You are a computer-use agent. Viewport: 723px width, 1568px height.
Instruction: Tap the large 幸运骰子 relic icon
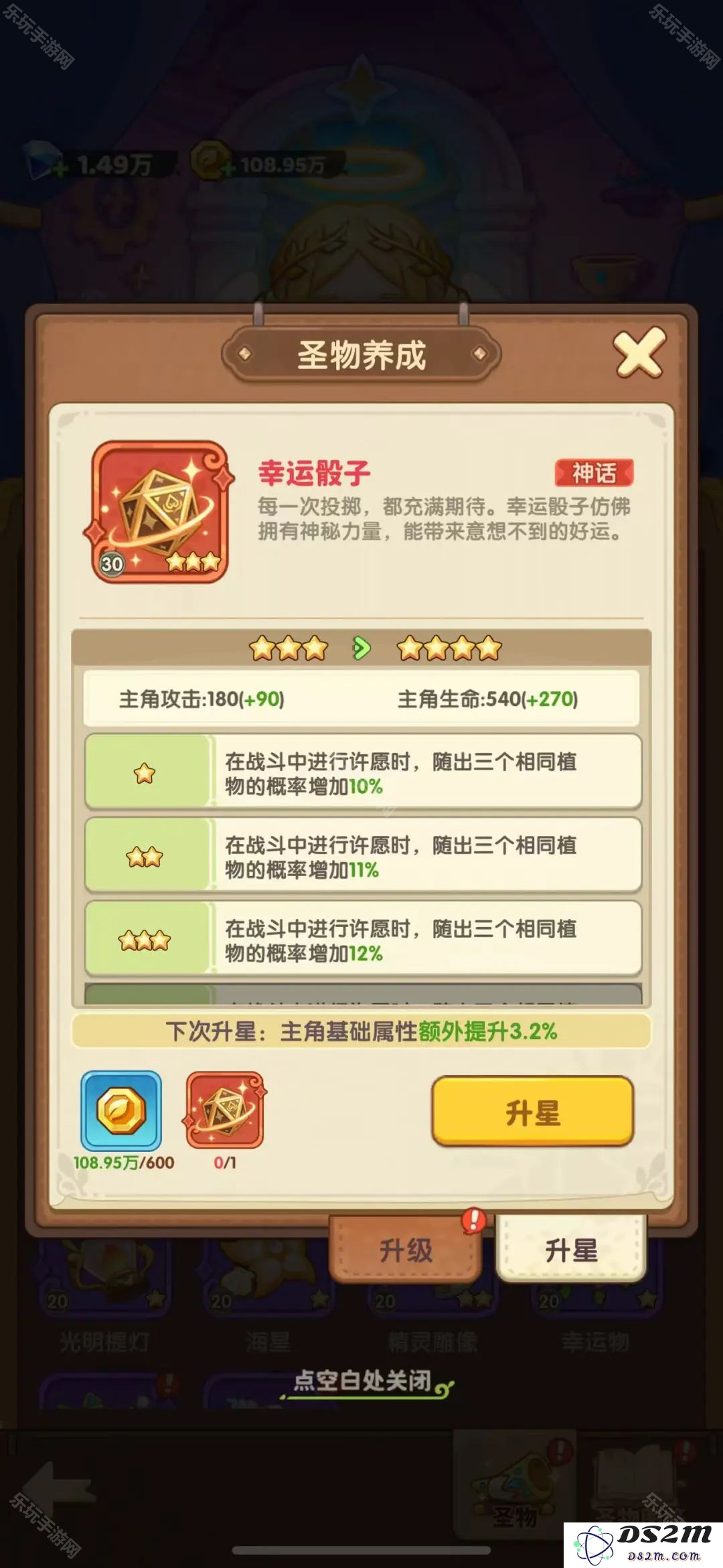click(159, 512)
